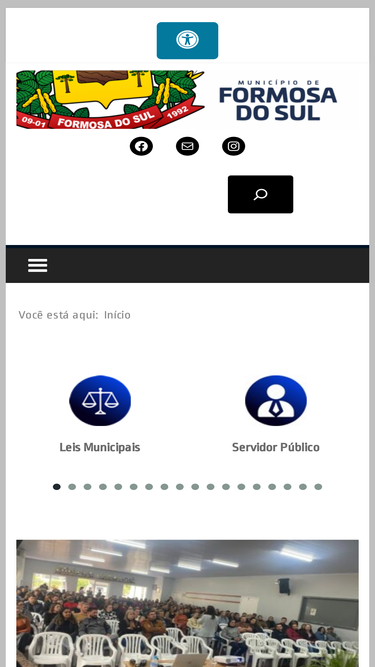
Task: Tap the black search button
Action: point(260,194)
